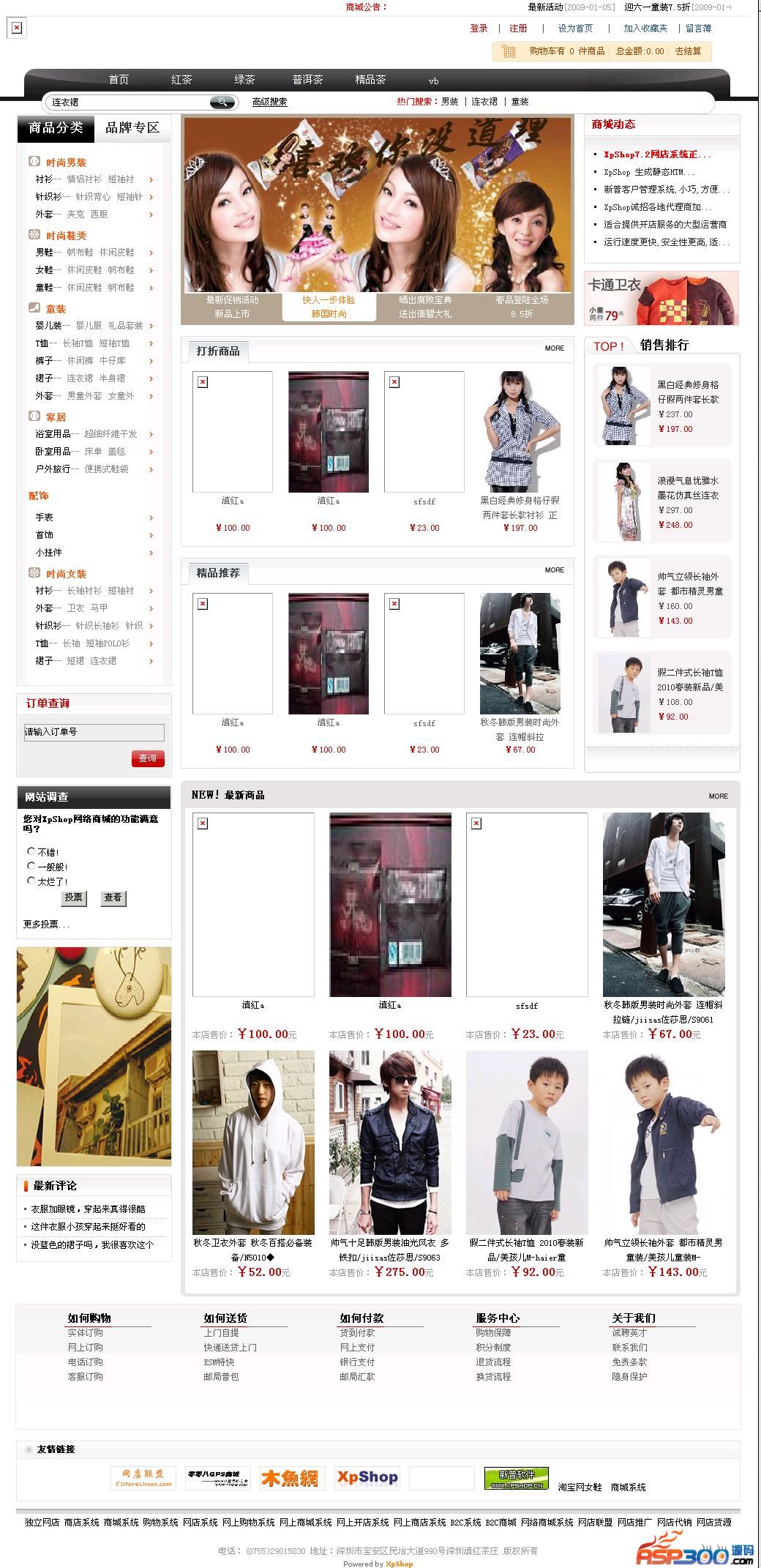
Task: Go to checkout via 去结算
Action: [687, 51]
